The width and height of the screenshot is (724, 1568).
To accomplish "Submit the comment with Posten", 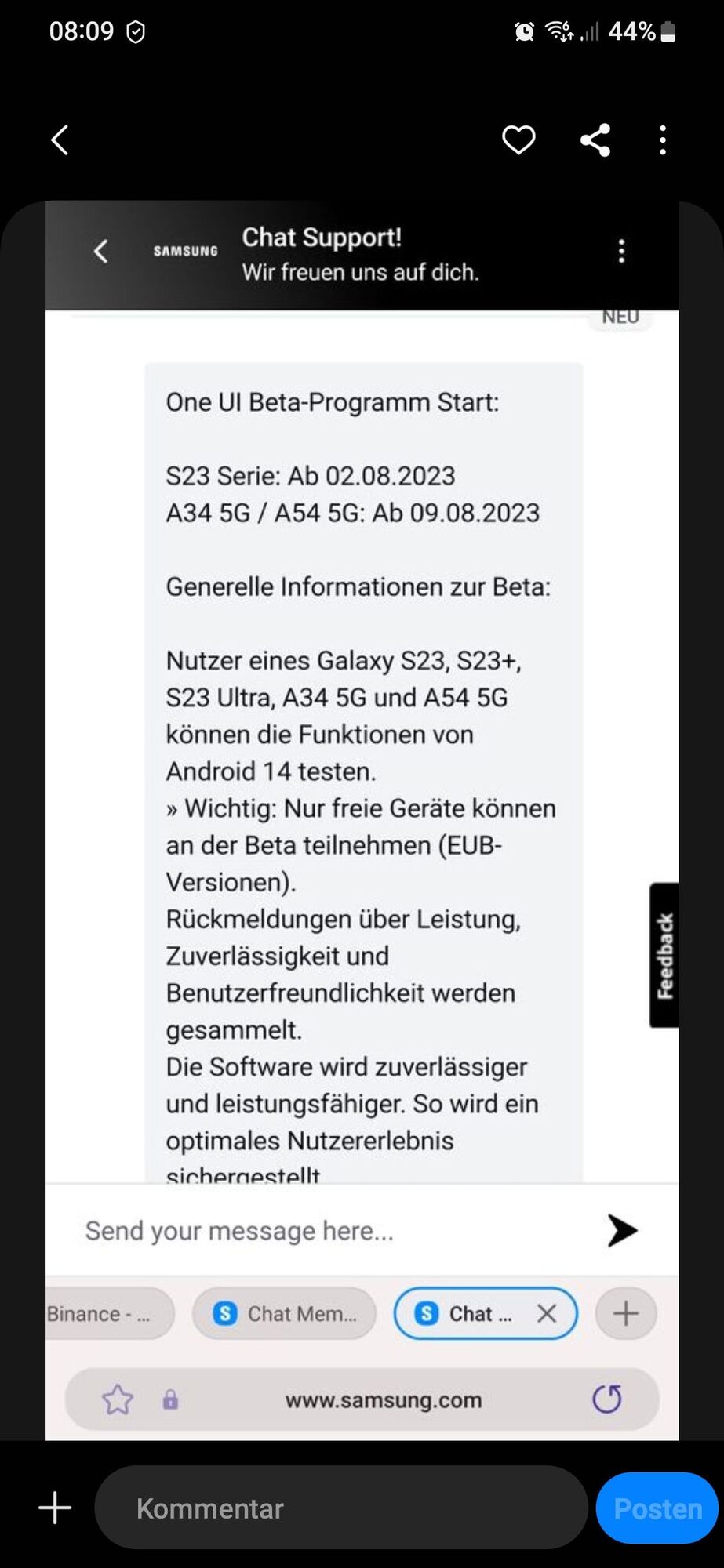I will (657, 1508).
